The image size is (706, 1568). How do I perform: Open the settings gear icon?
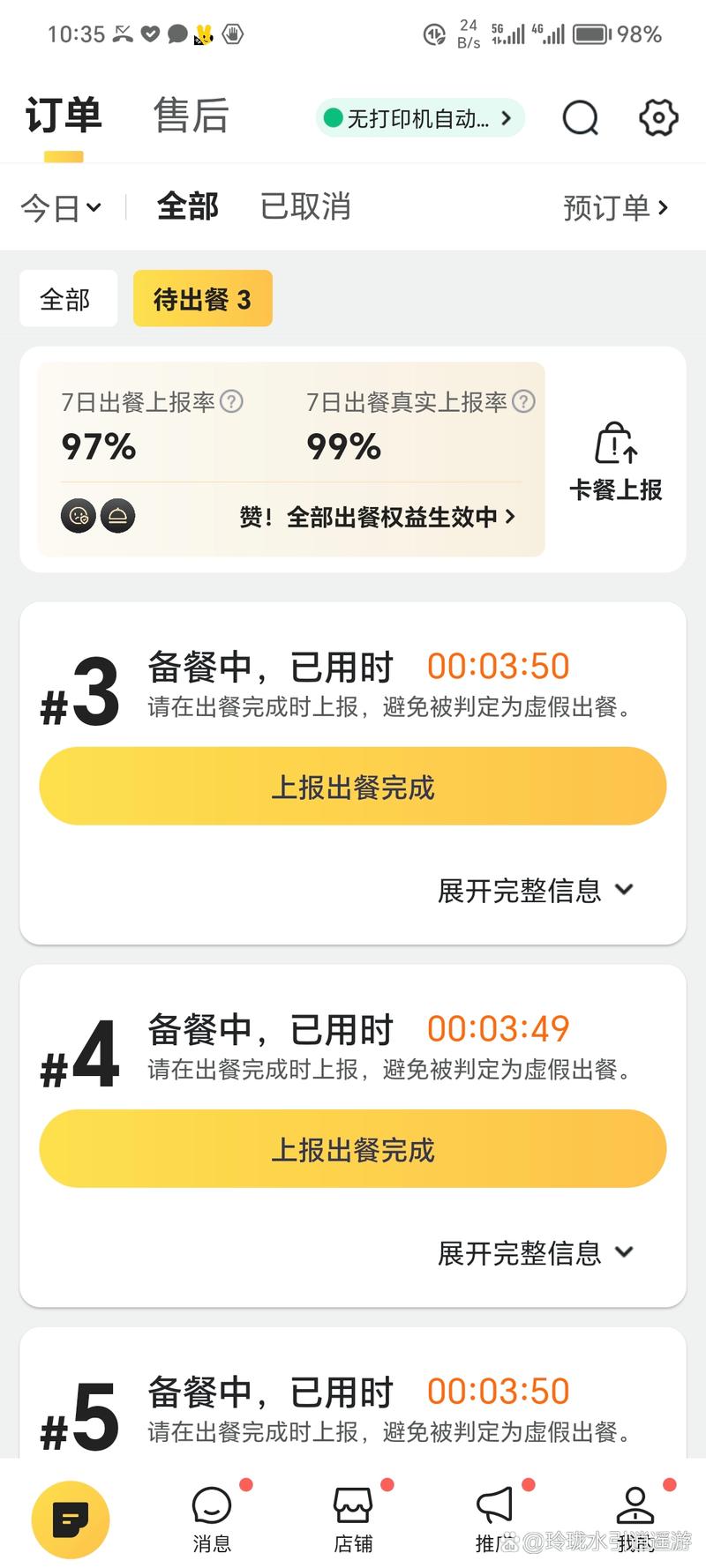click(657, 118)
